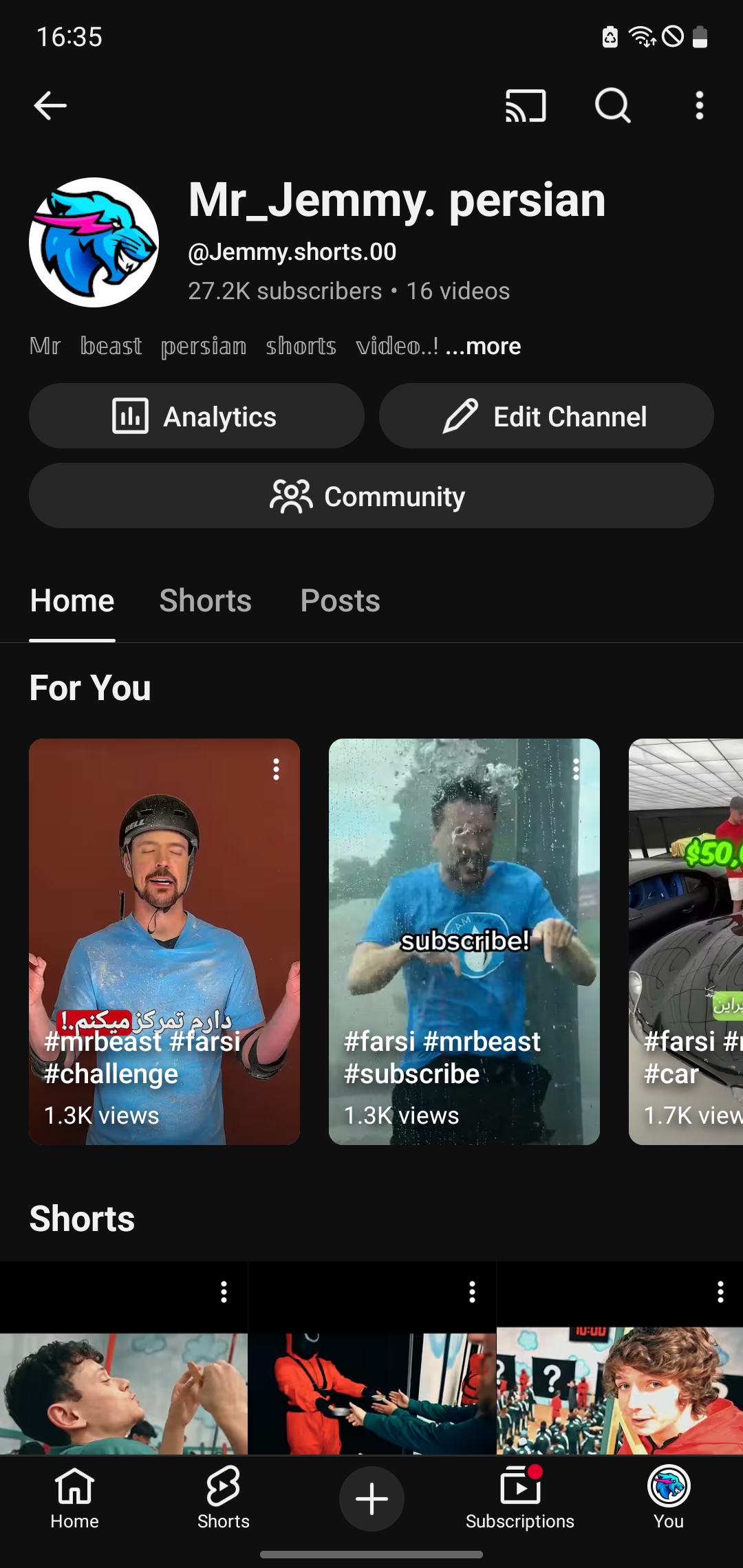Create new content with the plus button
This screenshot has width=743, height=1568.
pos(371,1499)
